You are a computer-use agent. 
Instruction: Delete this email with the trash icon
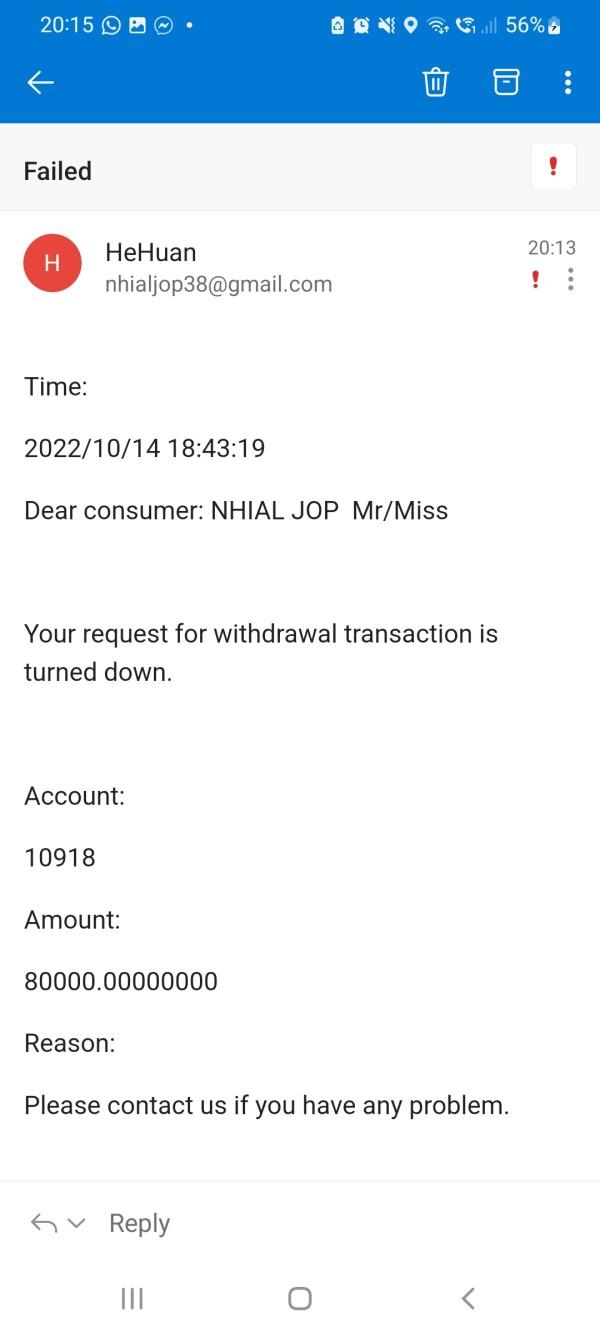pyautogui.click(x=436, y=82)
